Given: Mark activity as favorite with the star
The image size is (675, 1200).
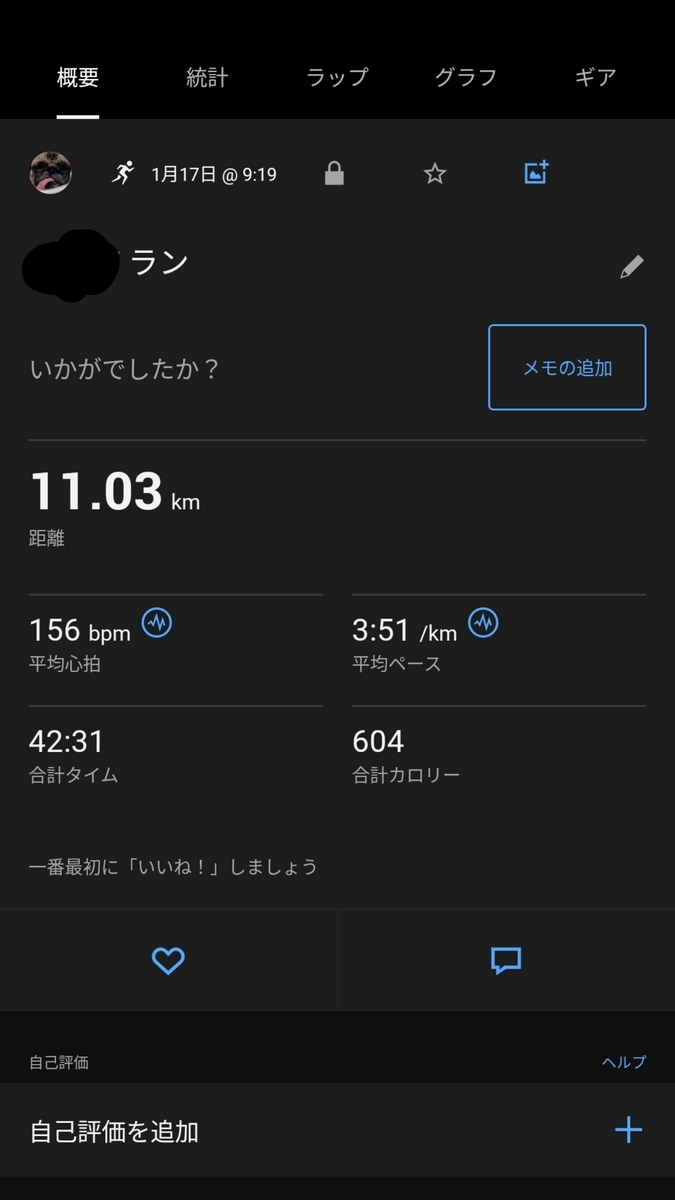Looking at the screenshot, I should point(434,174).
